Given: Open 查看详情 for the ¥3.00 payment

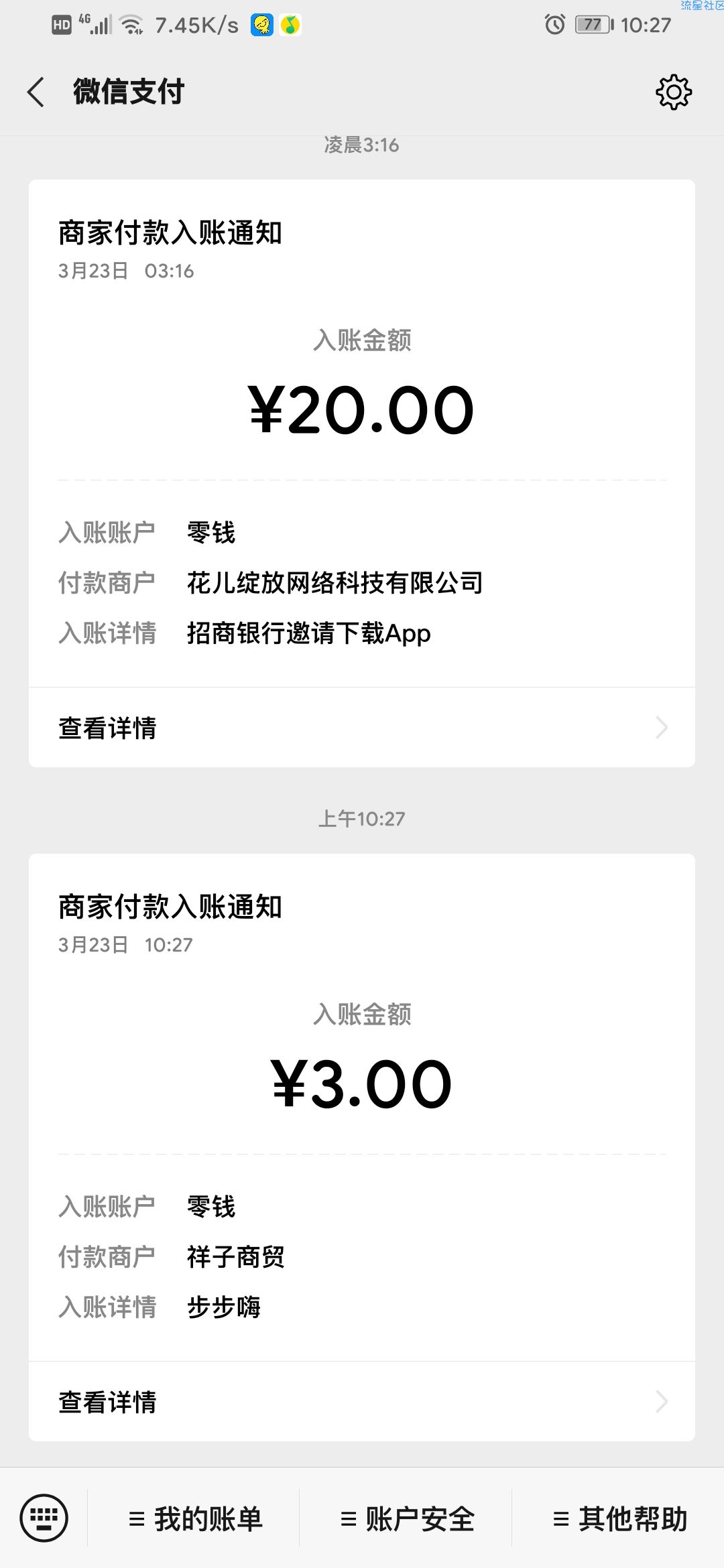Looking at the screenshot, I should tap(362, 1401).
